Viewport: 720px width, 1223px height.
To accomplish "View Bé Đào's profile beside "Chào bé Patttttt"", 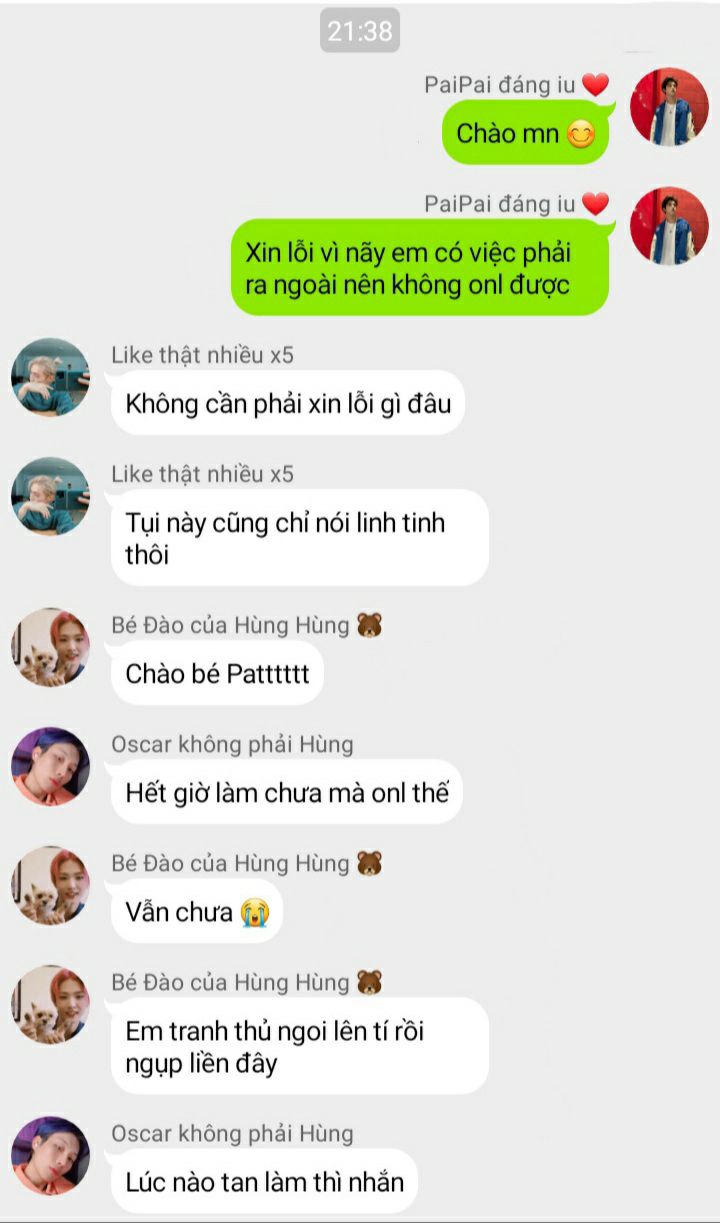I will click(x=50, y=647).
